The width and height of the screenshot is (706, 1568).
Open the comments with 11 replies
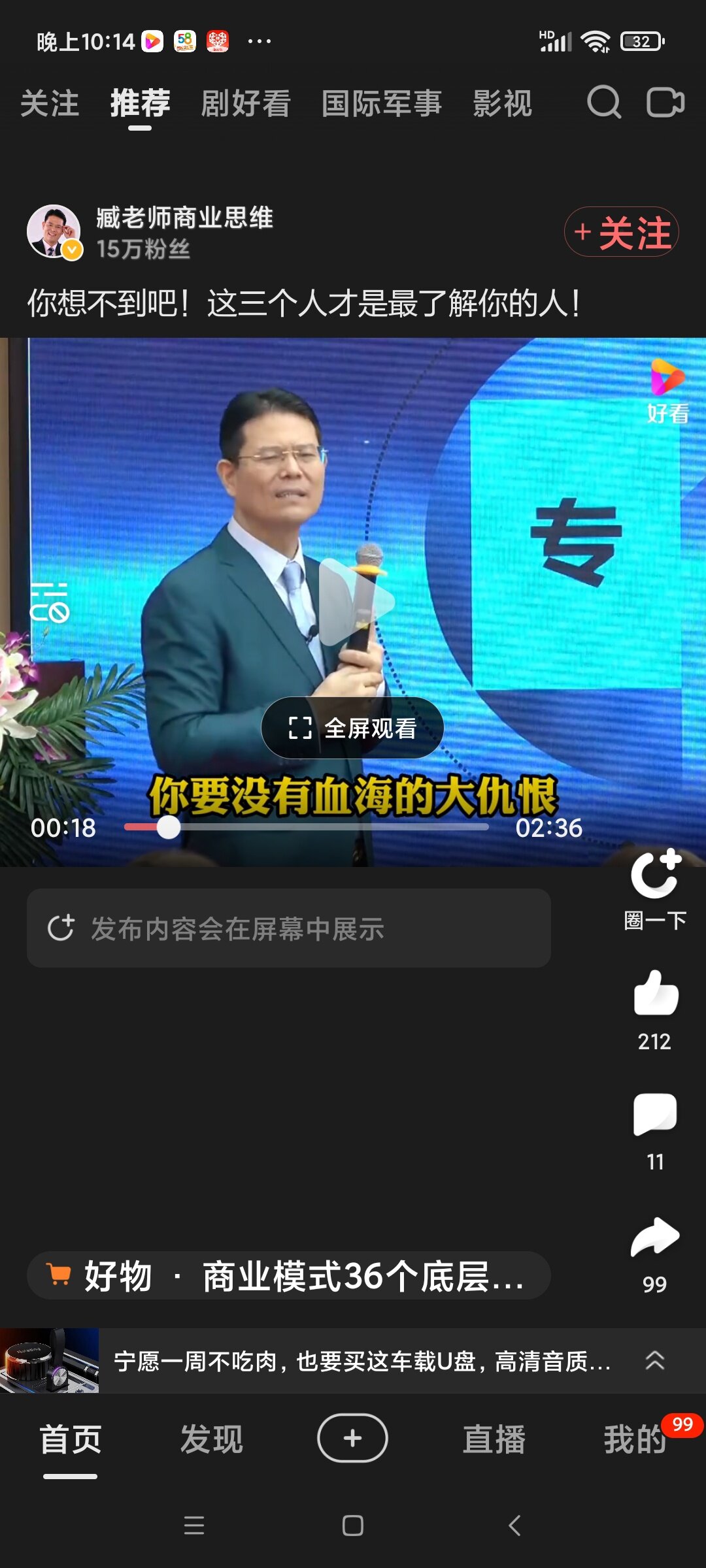pos(655,1115)
